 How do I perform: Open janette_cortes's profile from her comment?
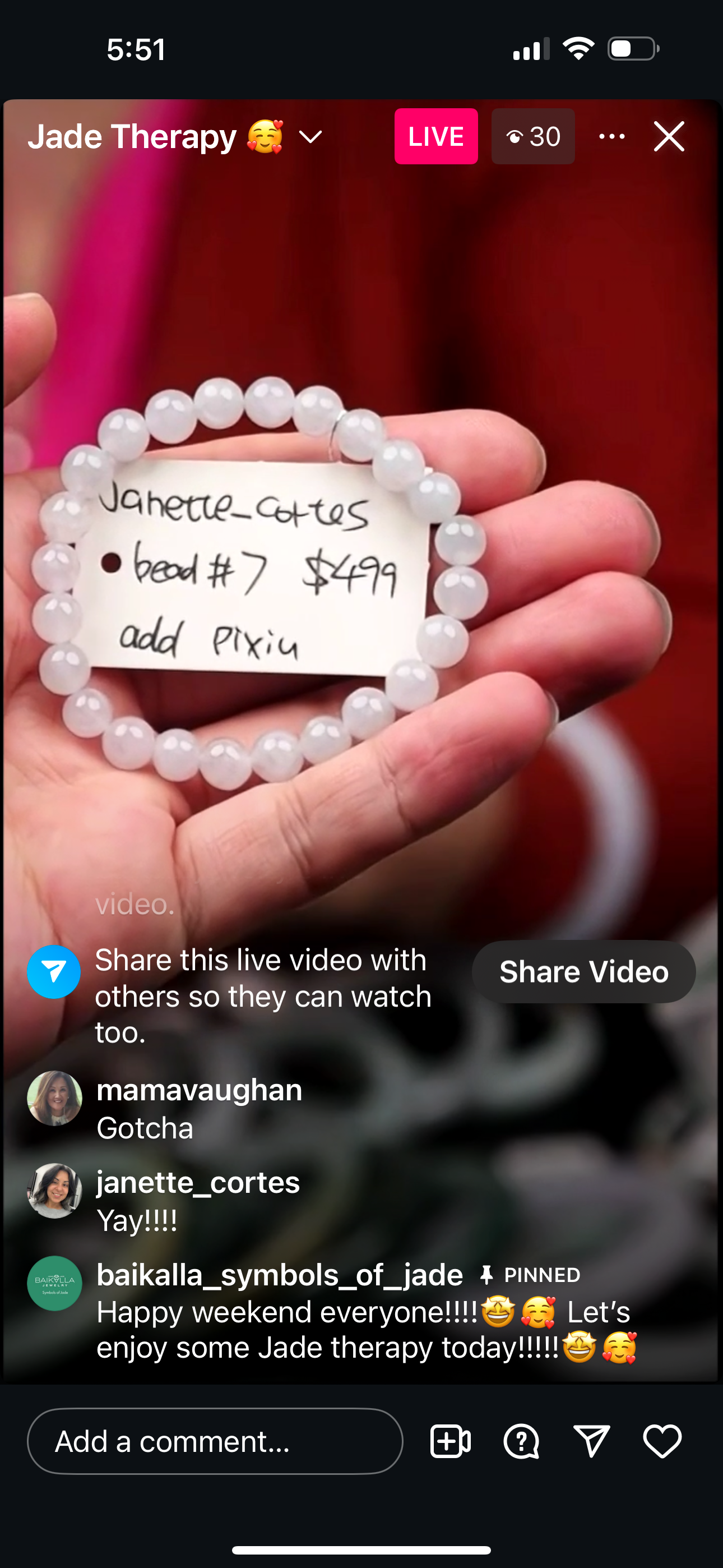[55, 1191]
